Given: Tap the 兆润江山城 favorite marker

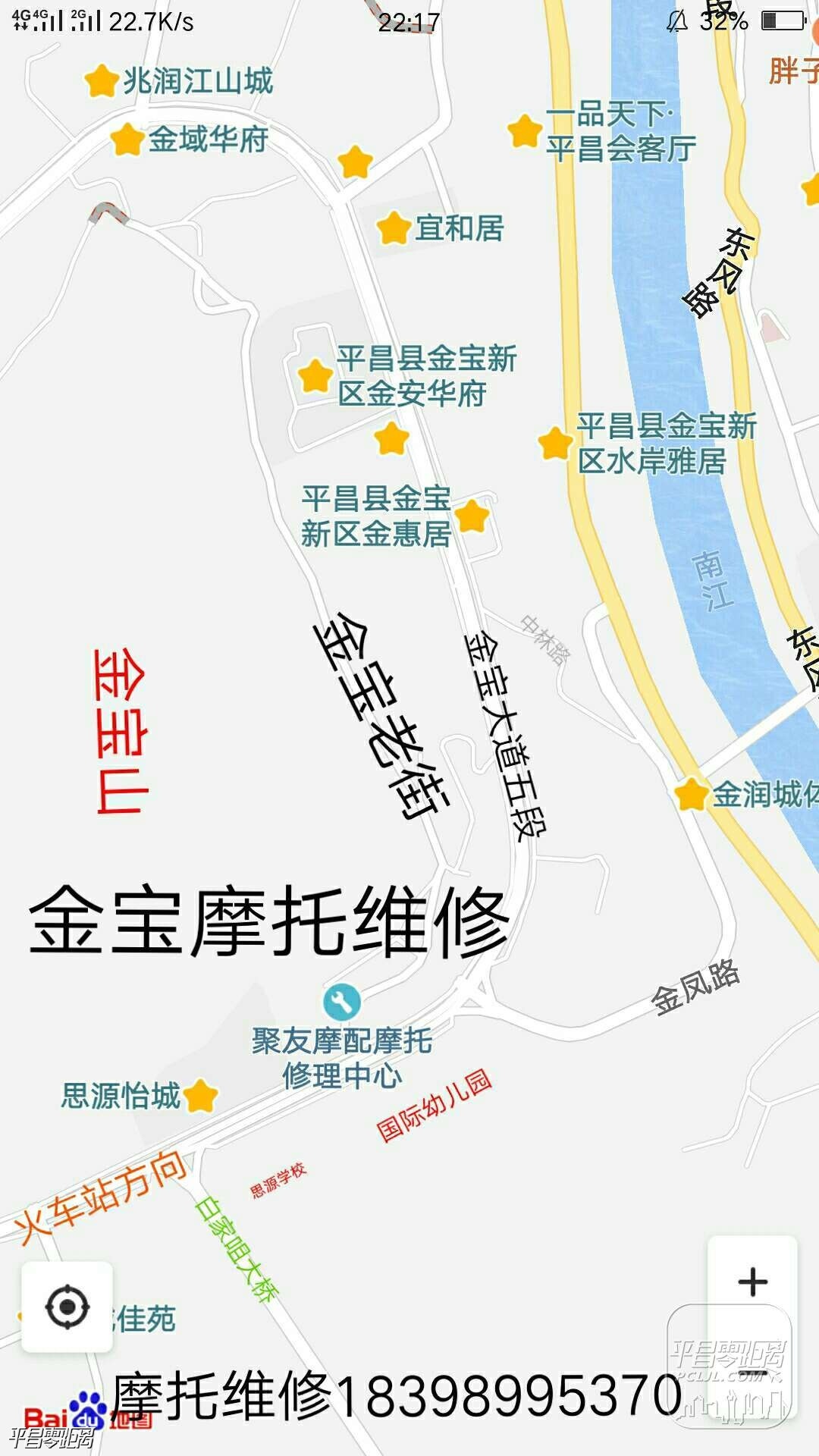Looking at the screenshot, I should [x=101, y=81].
